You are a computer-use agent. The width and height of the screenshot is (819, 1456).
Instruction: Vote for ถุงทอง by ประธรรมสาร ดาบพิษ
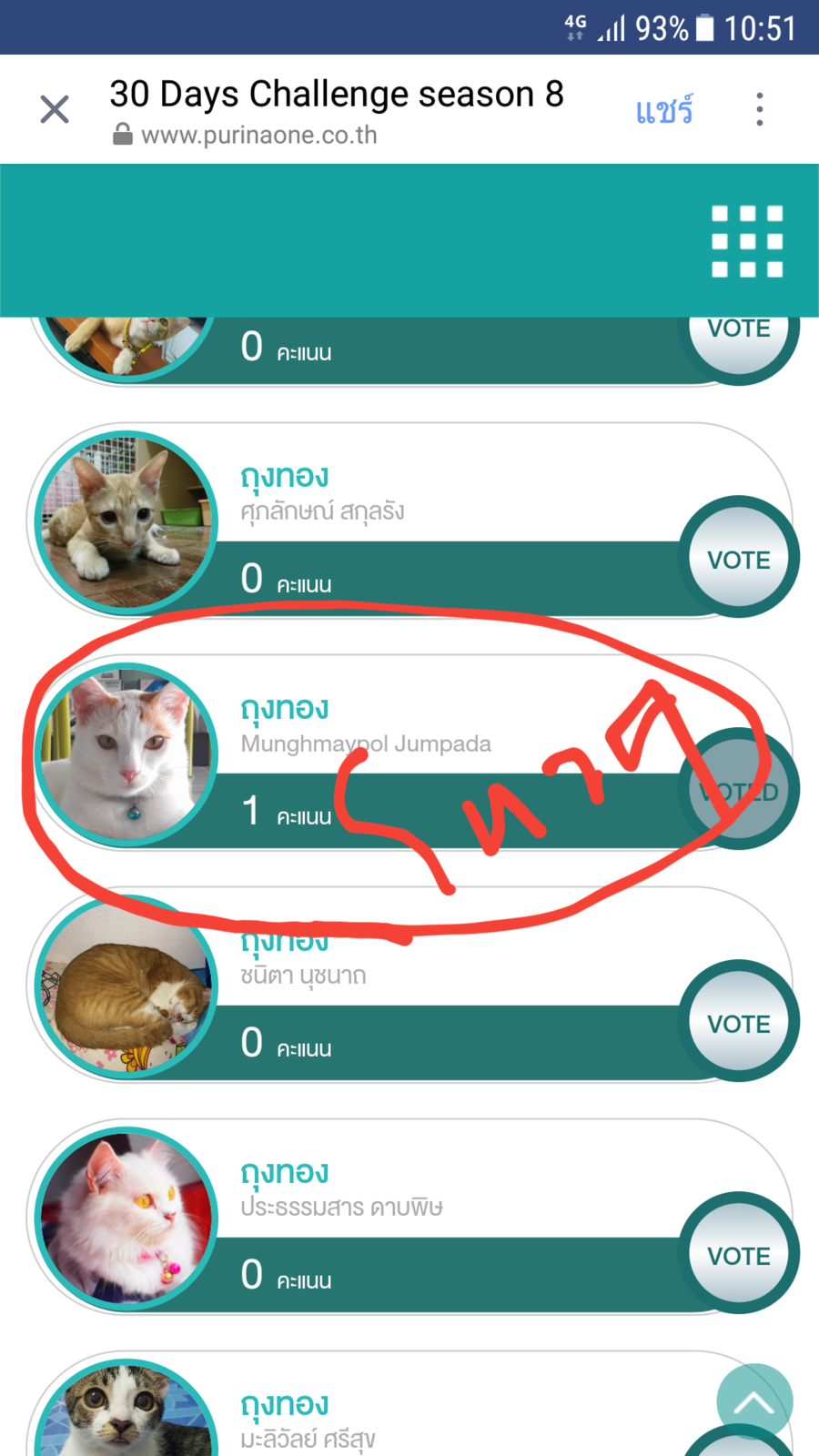739,1255
